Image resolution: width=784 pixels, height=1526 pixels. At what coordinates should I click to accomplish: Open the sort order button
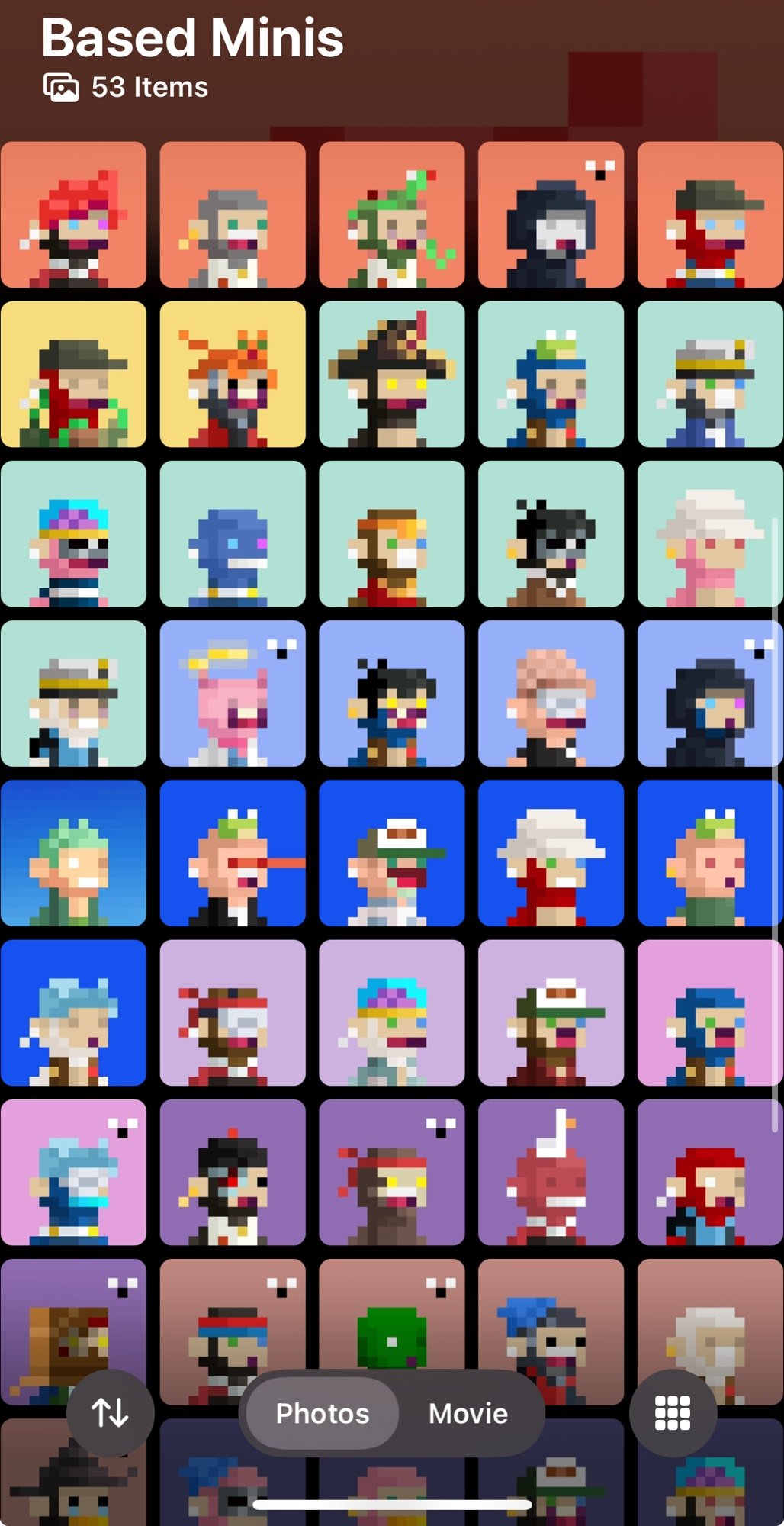pos(111,1413)
